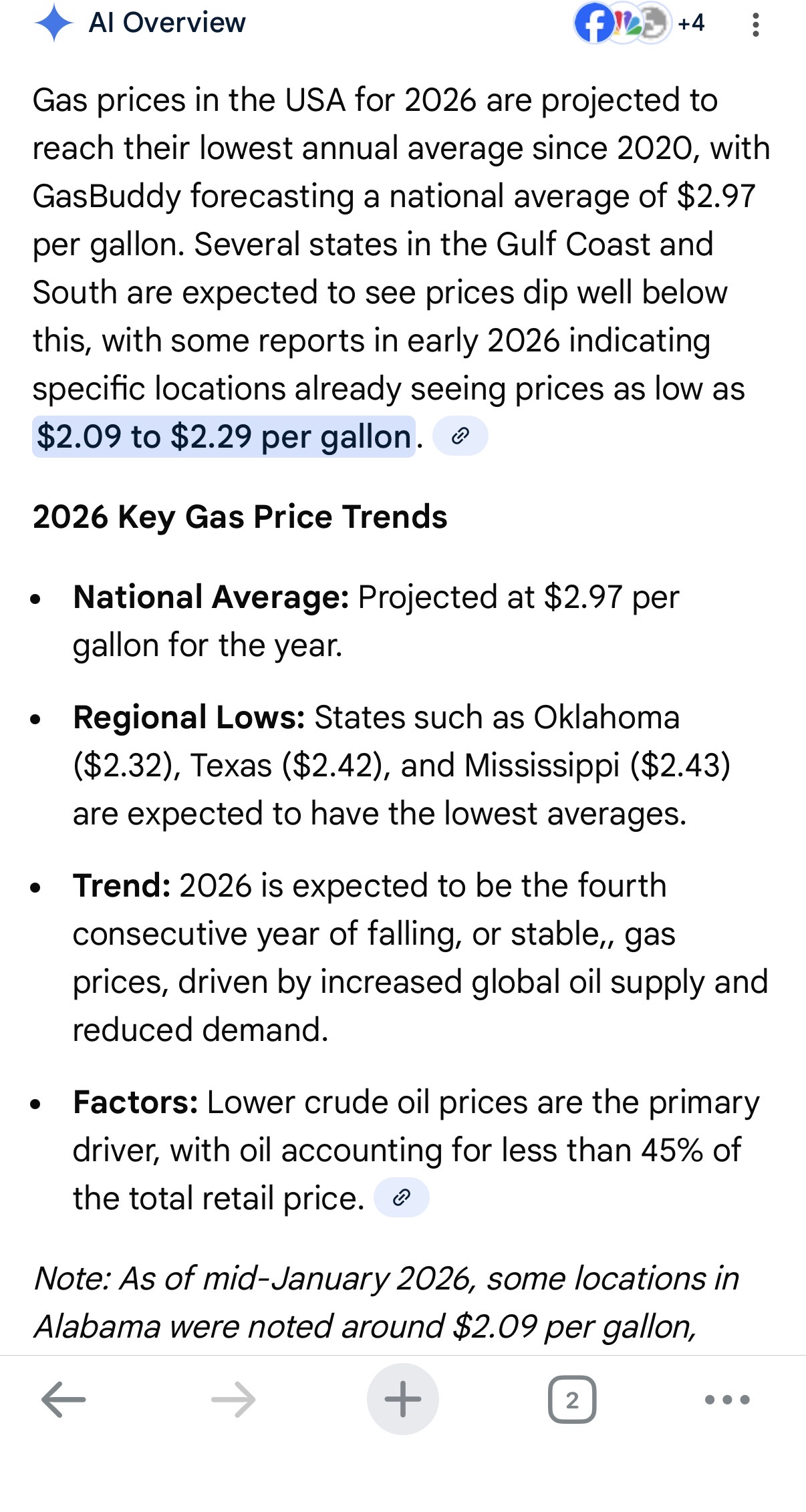Open the source link chip after 'total retail price'
Viewport: 806px width, 1512px height.
(x=401, y=1198)
